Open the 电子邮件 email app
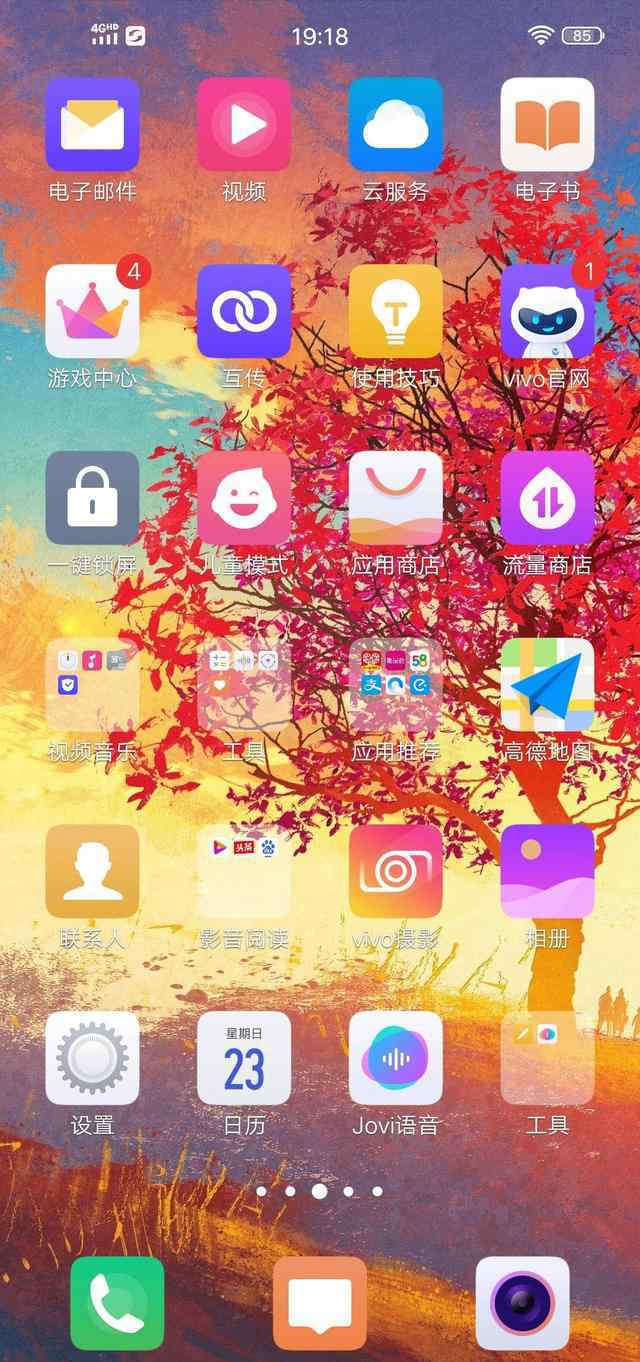Image resolution: width=640 pixels, height=1362 pixels. pos(92,124)
